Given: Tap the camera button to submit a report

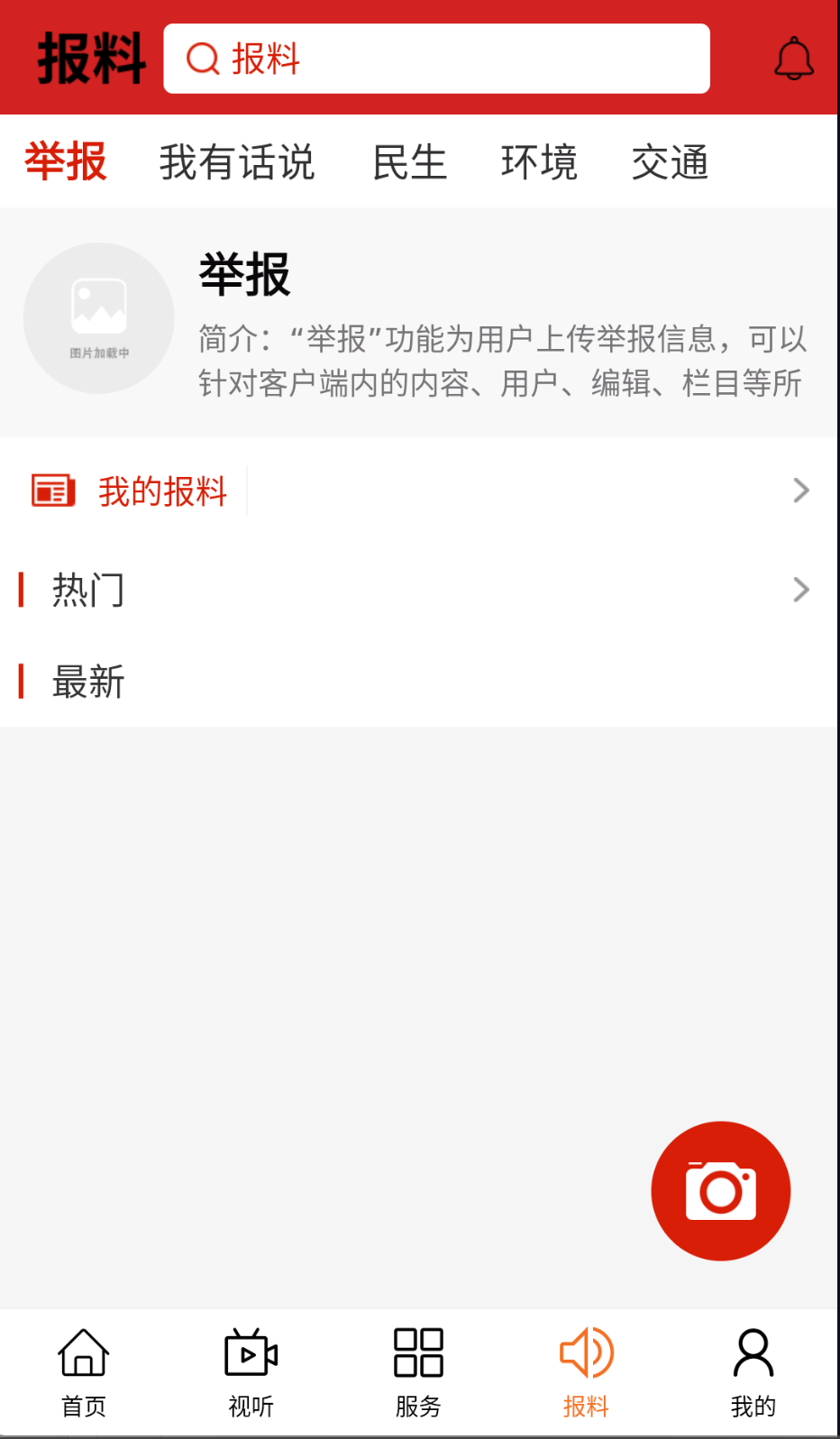Looking at the screenshot, I should (x=720, y=1190).
